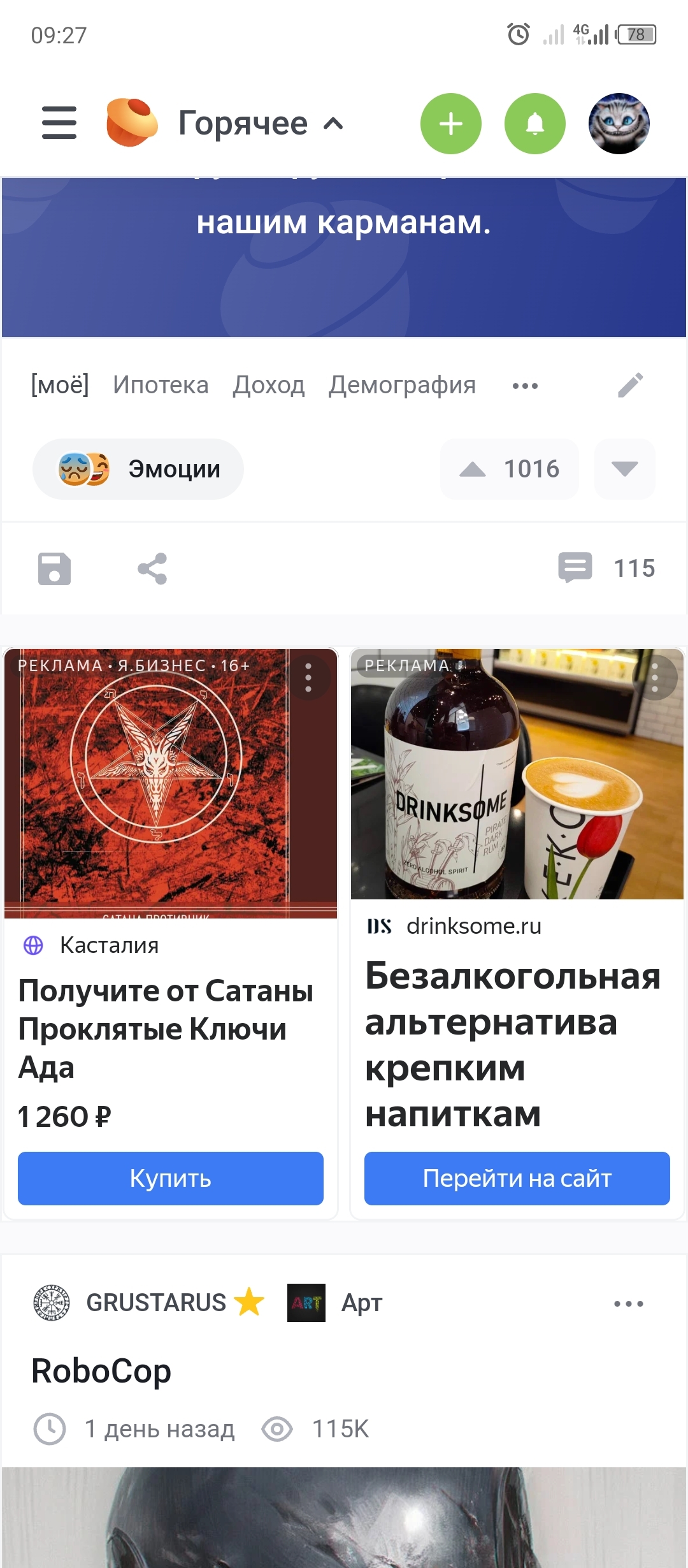The image size is (688, 1568).
Task: Tap the Эмоции reactions button
Action: click(138, 469)
